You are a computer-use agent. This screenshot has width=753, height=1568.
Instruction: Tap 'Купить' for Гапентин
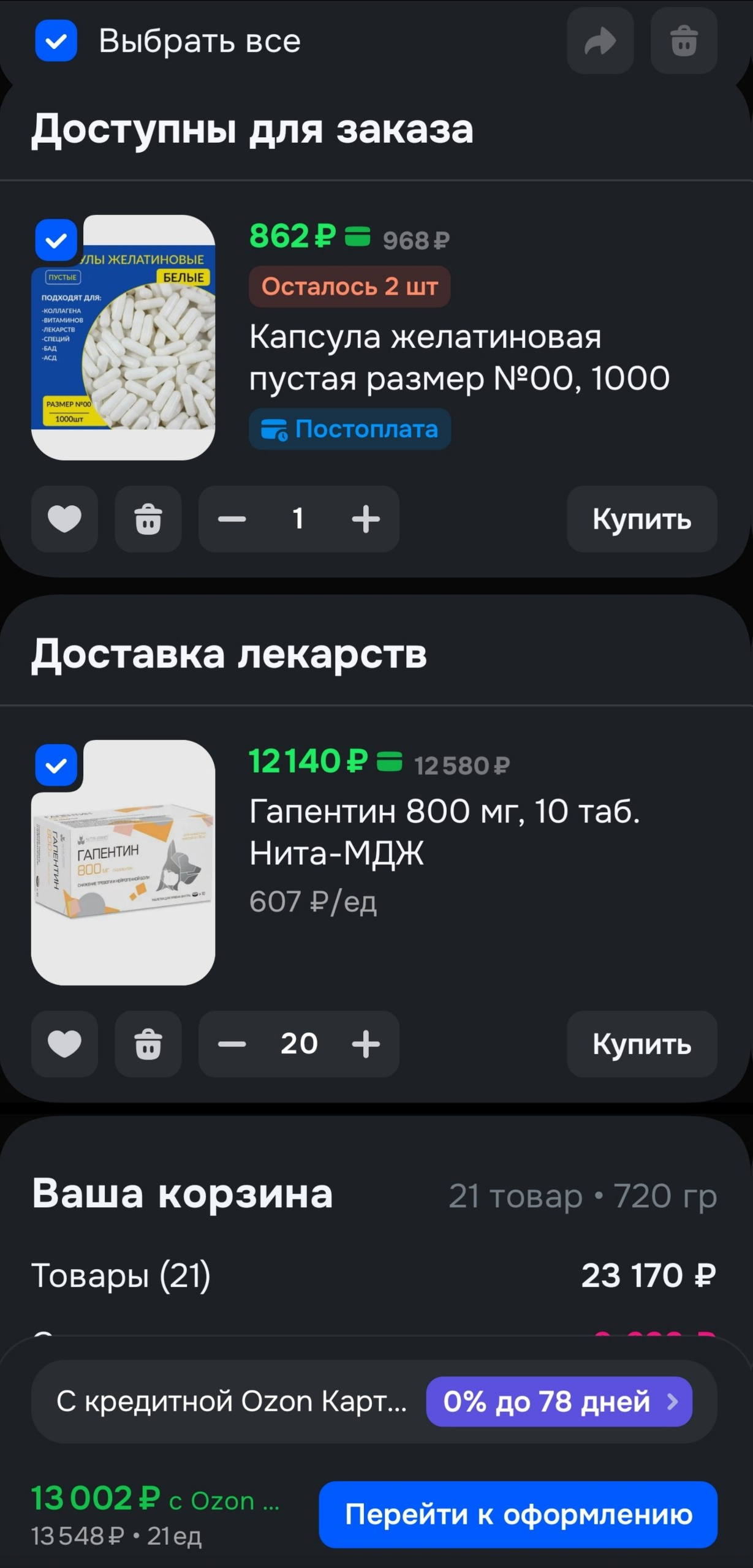point(641,1044)
